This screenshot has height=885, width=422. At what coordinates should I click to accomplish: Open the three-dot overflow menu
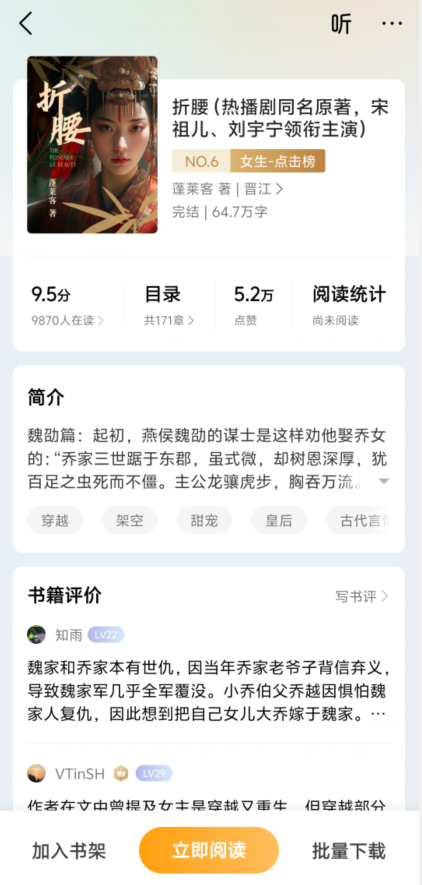click(392, 24)
